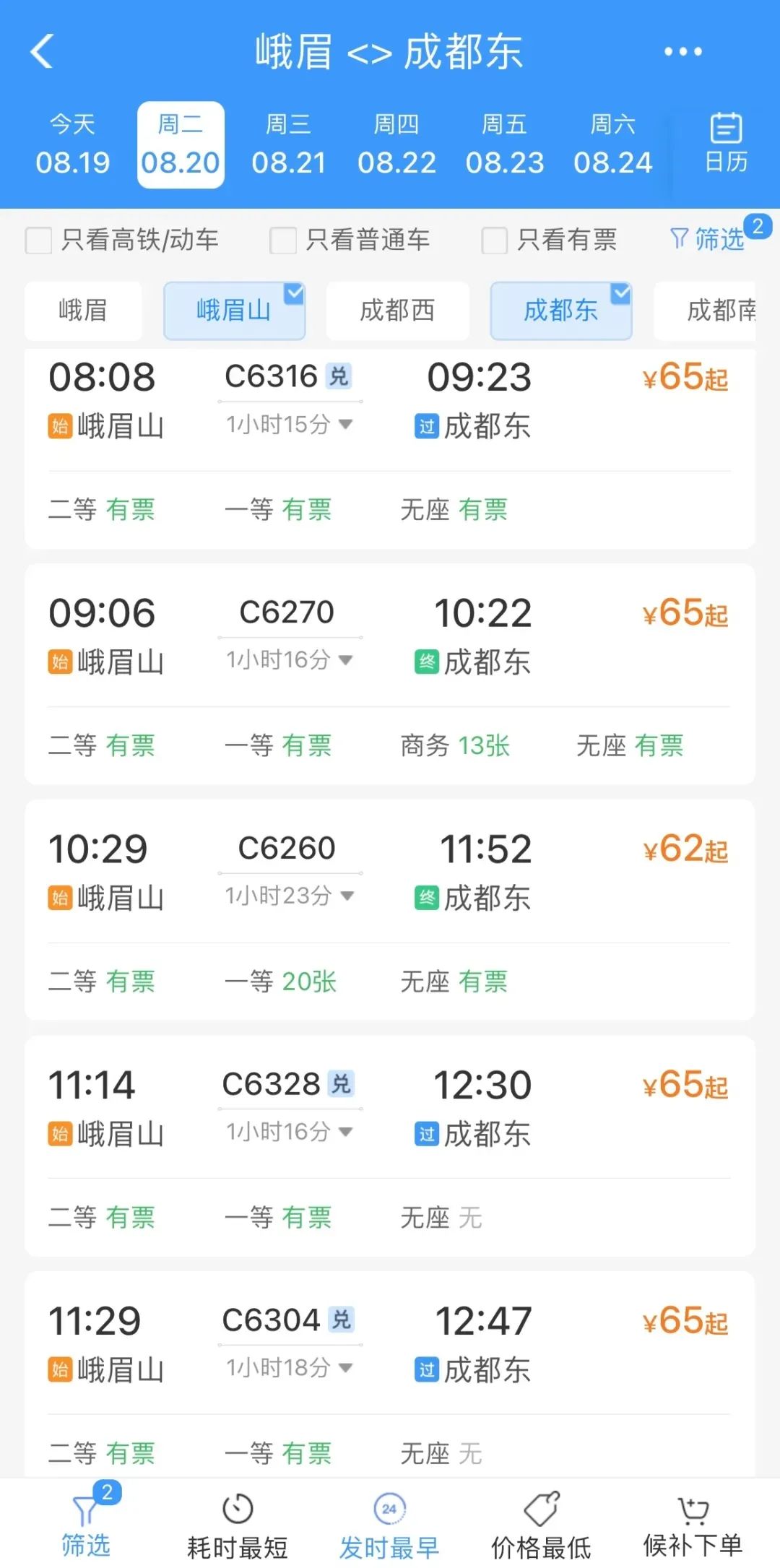The image size is (780, 1568).
Task: Enable 只看有票 checkbox
Action: tap(495, 241)
